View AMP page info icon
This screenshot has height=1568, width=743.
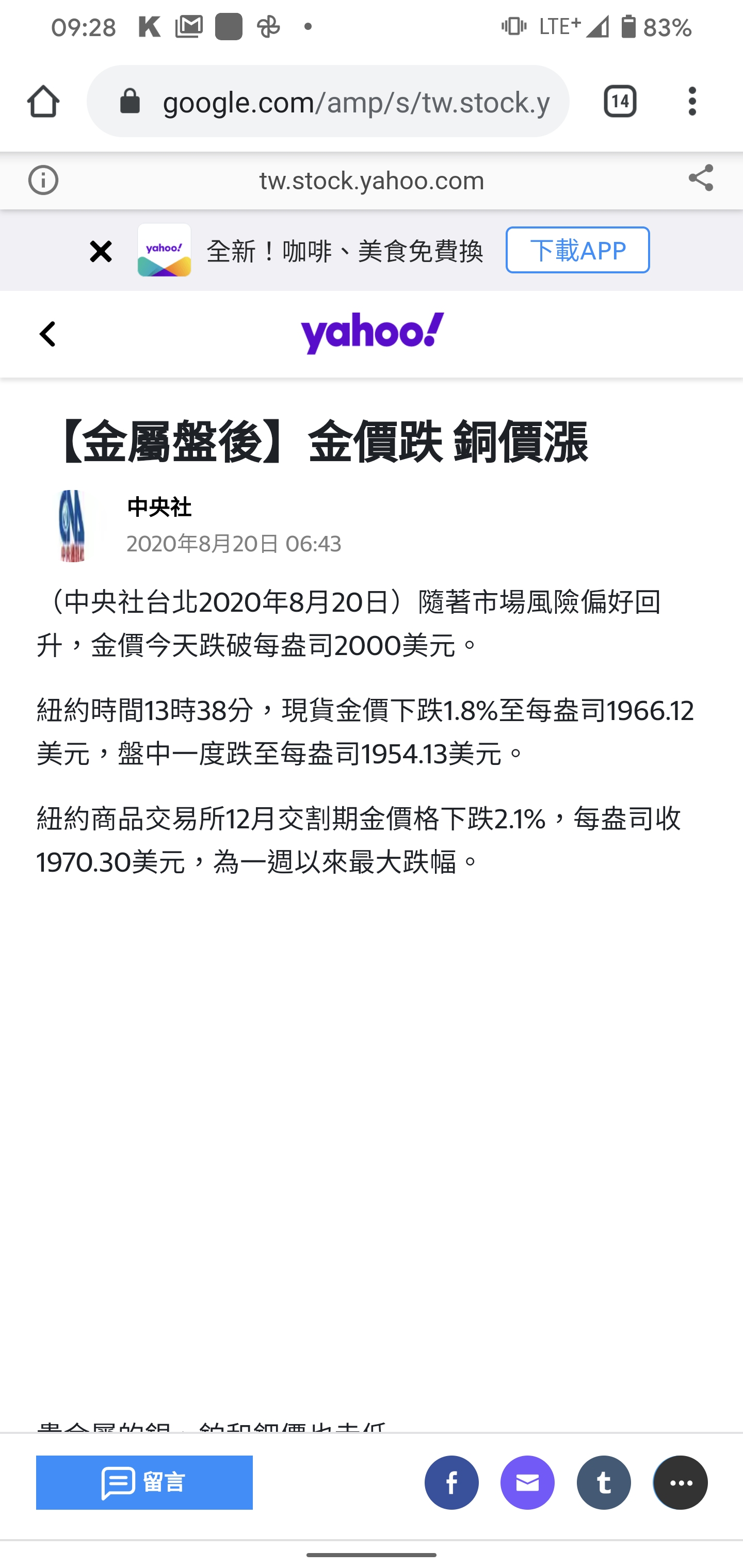(x=43, y=180)
